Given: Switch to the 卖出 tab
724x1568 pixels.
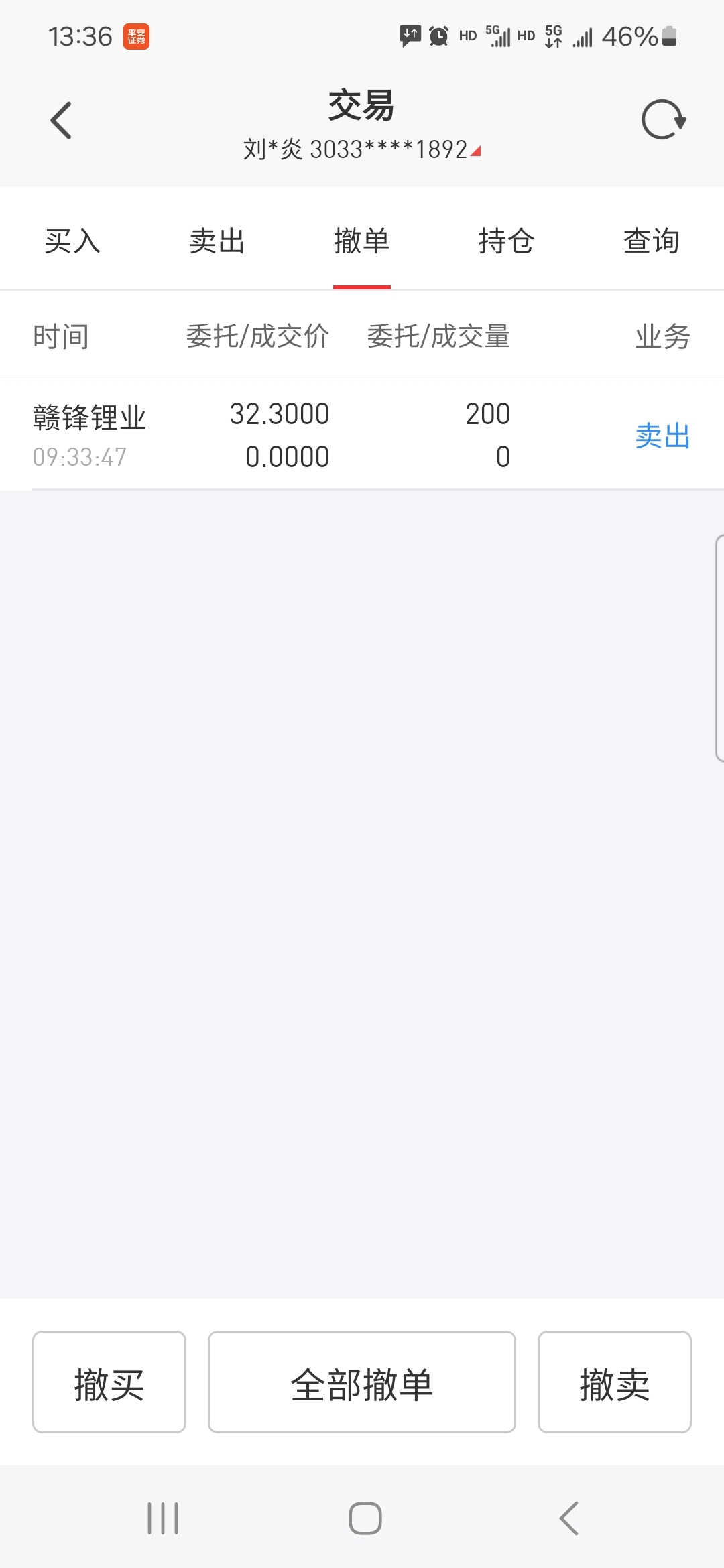Looking at the screenshot, I should pos(217,241).
